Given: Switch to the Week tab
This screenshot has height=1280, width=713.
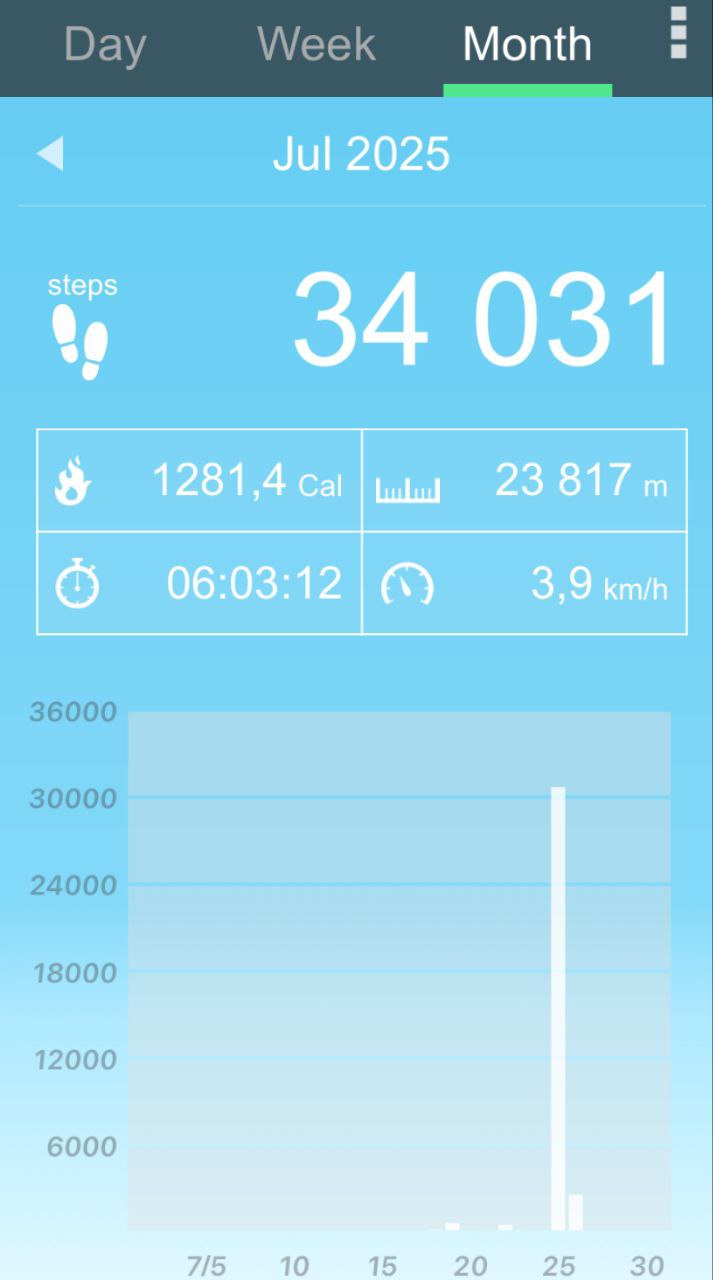Looking at the screenshot, I should point(316,45).
